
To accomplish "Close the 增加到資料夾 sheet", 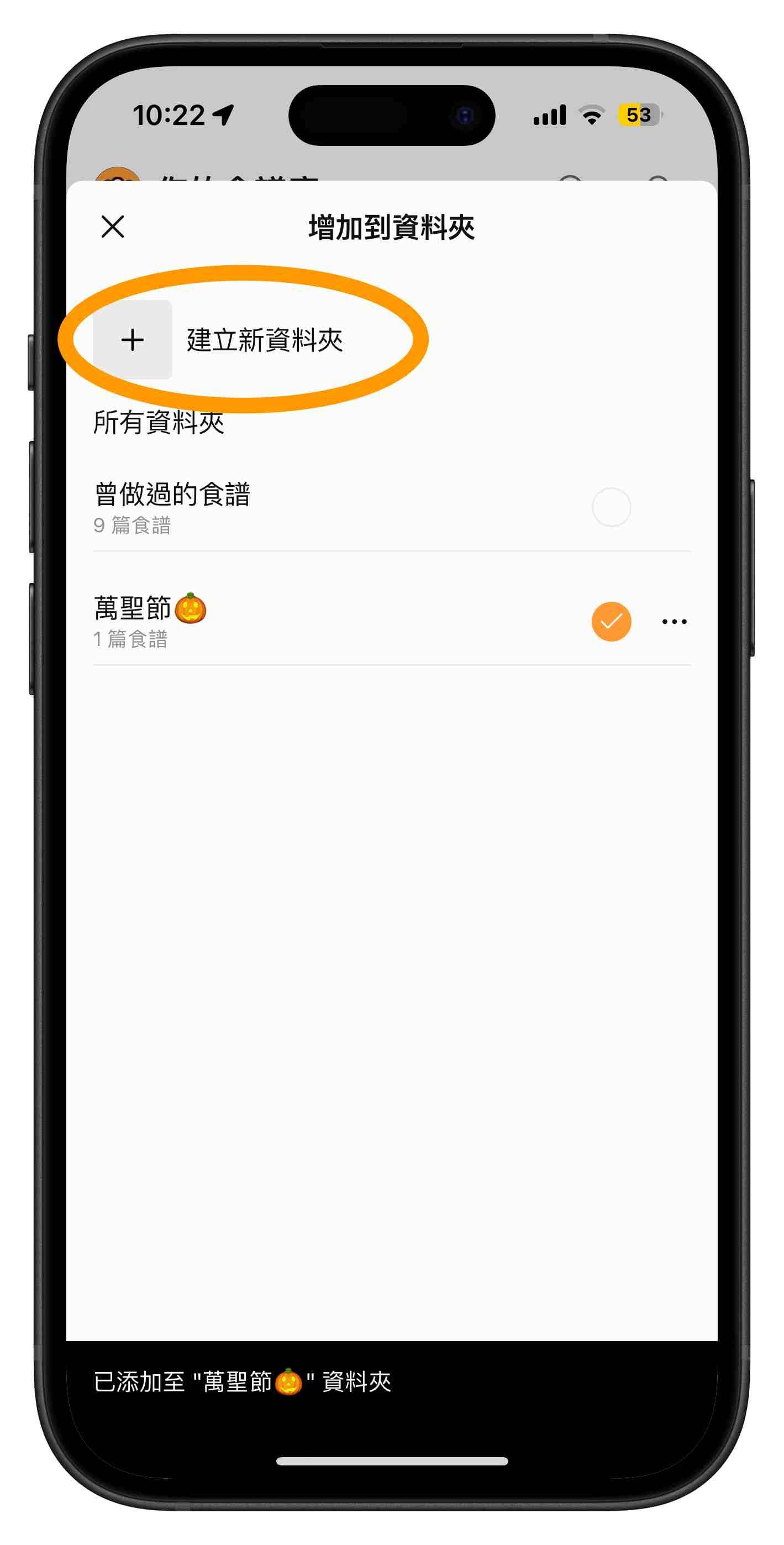I will pyautogui.click(x=113, y=227).
